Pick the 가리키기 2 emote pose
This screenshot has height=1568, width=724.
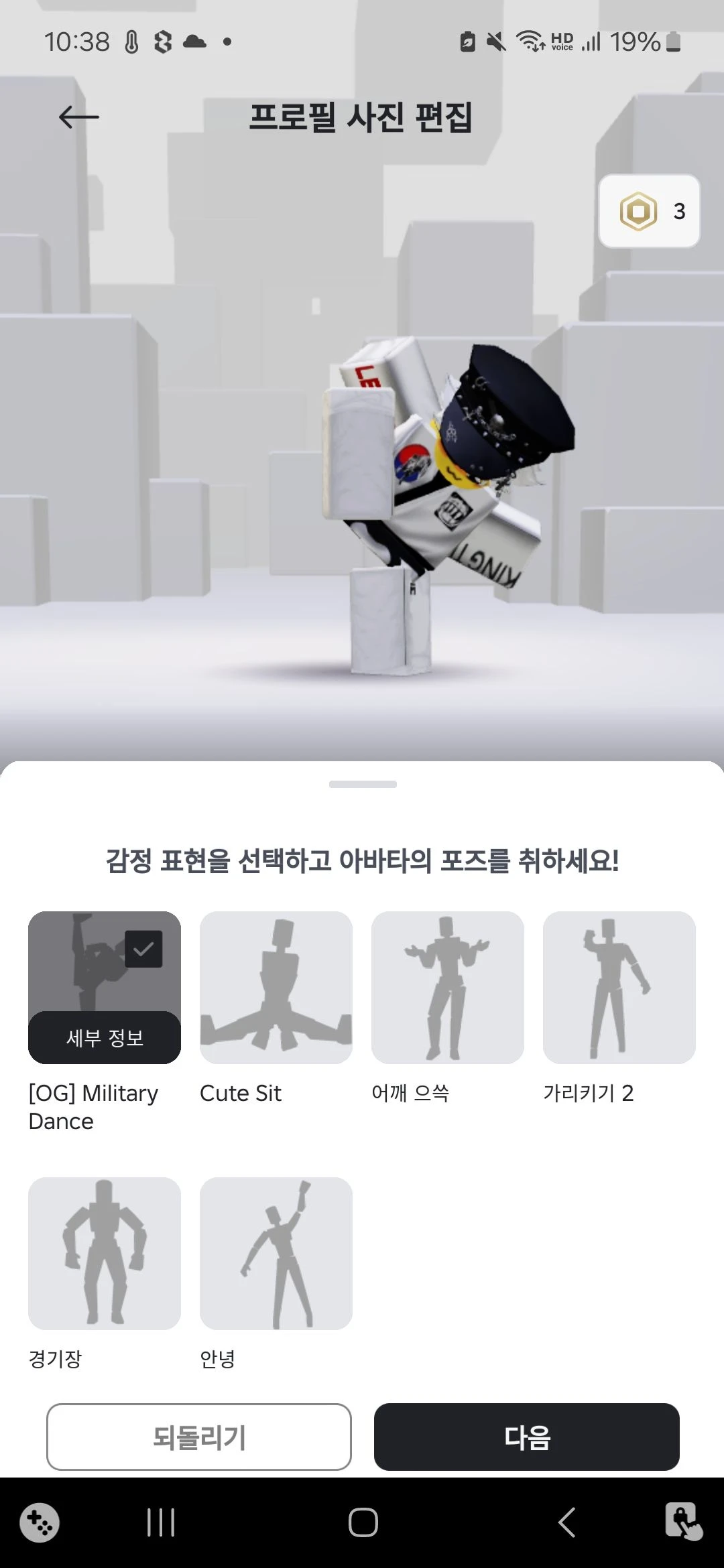619,987
